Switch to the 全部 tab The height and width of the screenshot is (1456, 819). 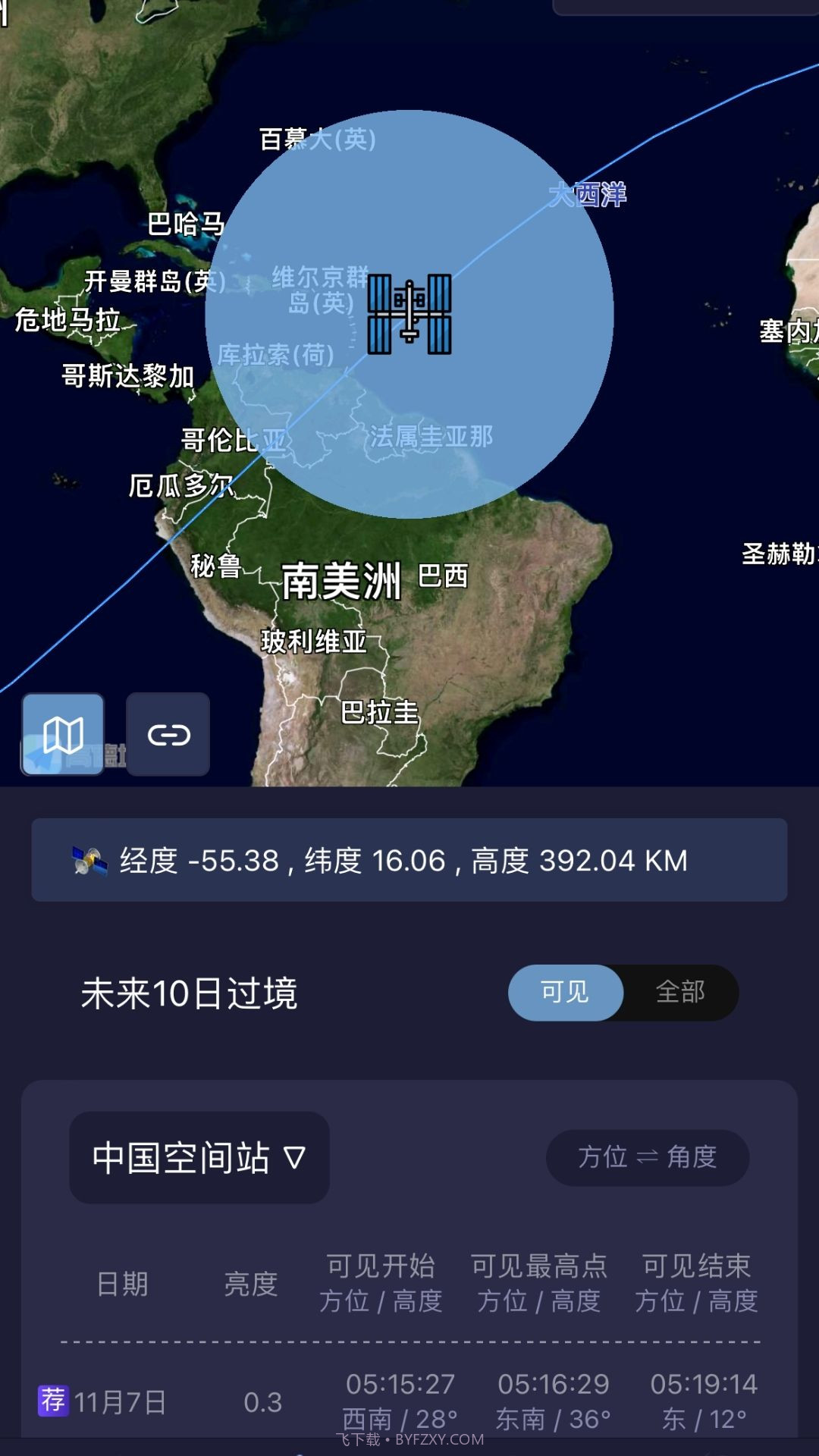coord(680,991)
